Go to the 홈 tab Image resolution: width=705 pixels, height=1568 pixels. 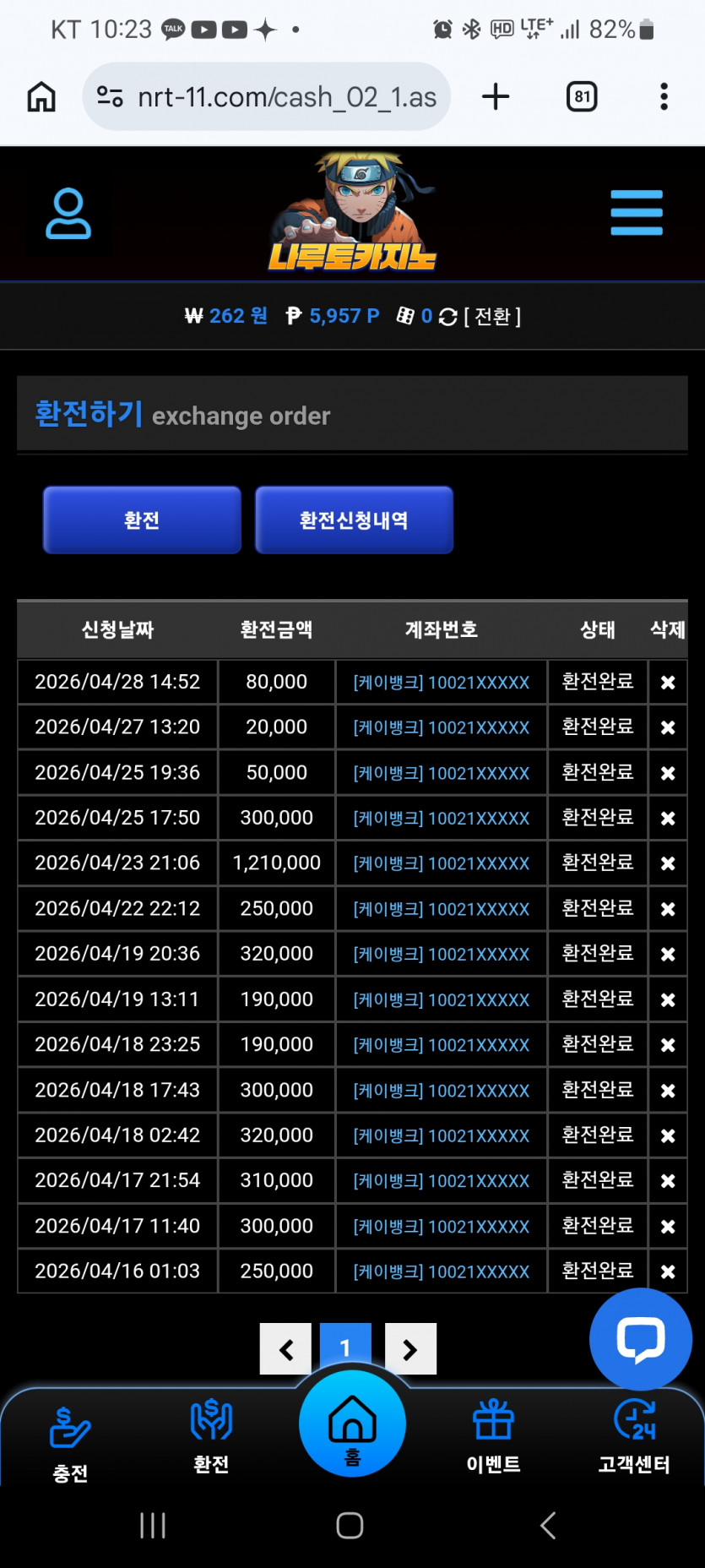pyautogui.click(x=352, y=1424)
